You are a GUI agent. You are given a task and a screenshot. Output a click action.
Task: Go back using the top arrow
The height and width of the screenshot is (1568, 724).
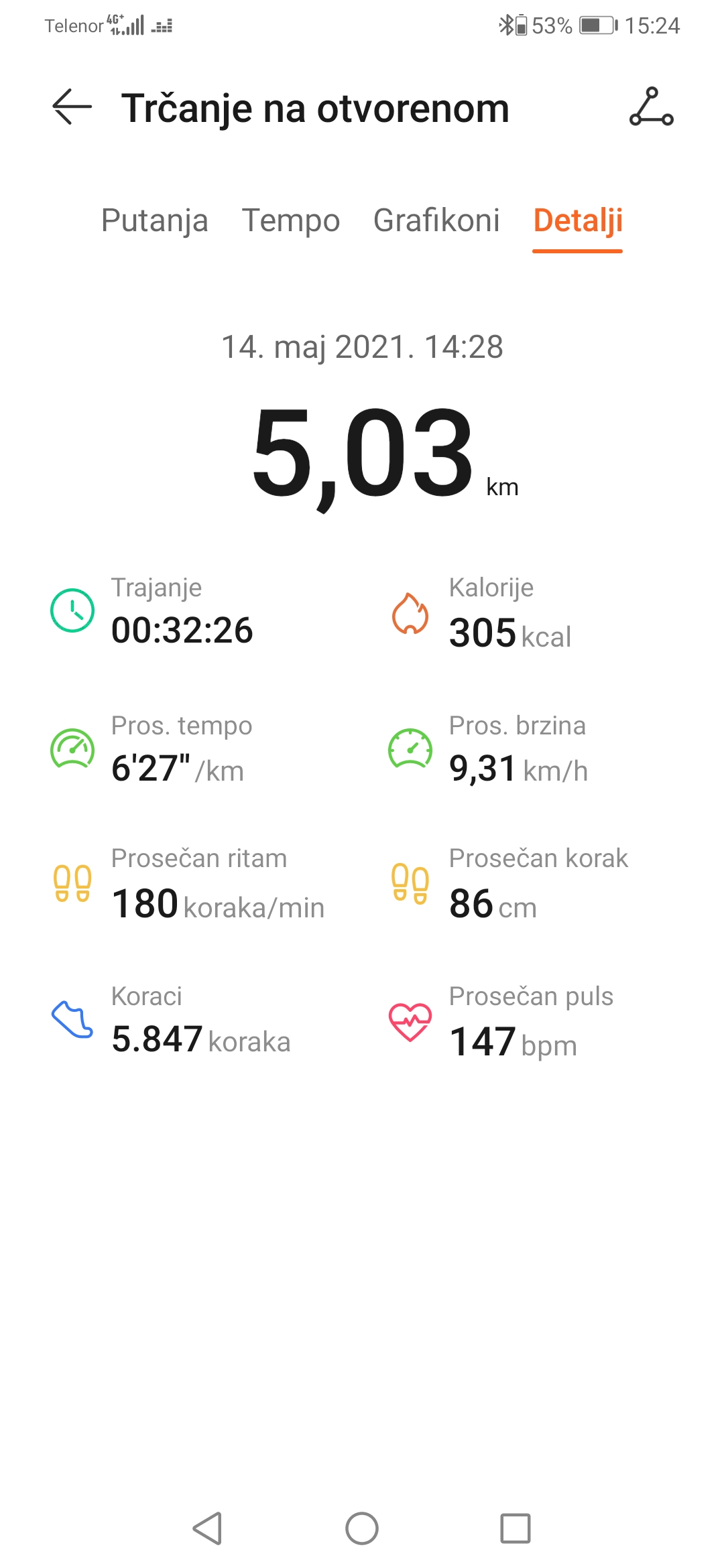pos(72,107)
